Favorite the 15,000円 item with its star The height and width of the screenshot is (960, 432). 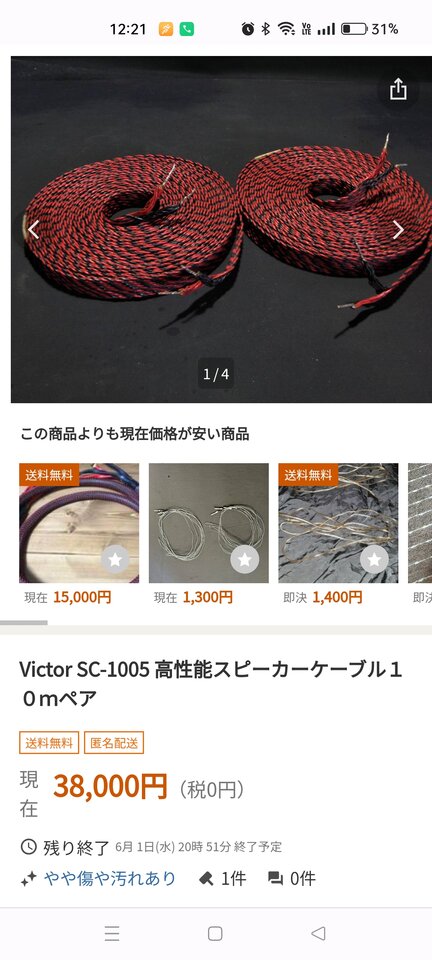point(115,559)
